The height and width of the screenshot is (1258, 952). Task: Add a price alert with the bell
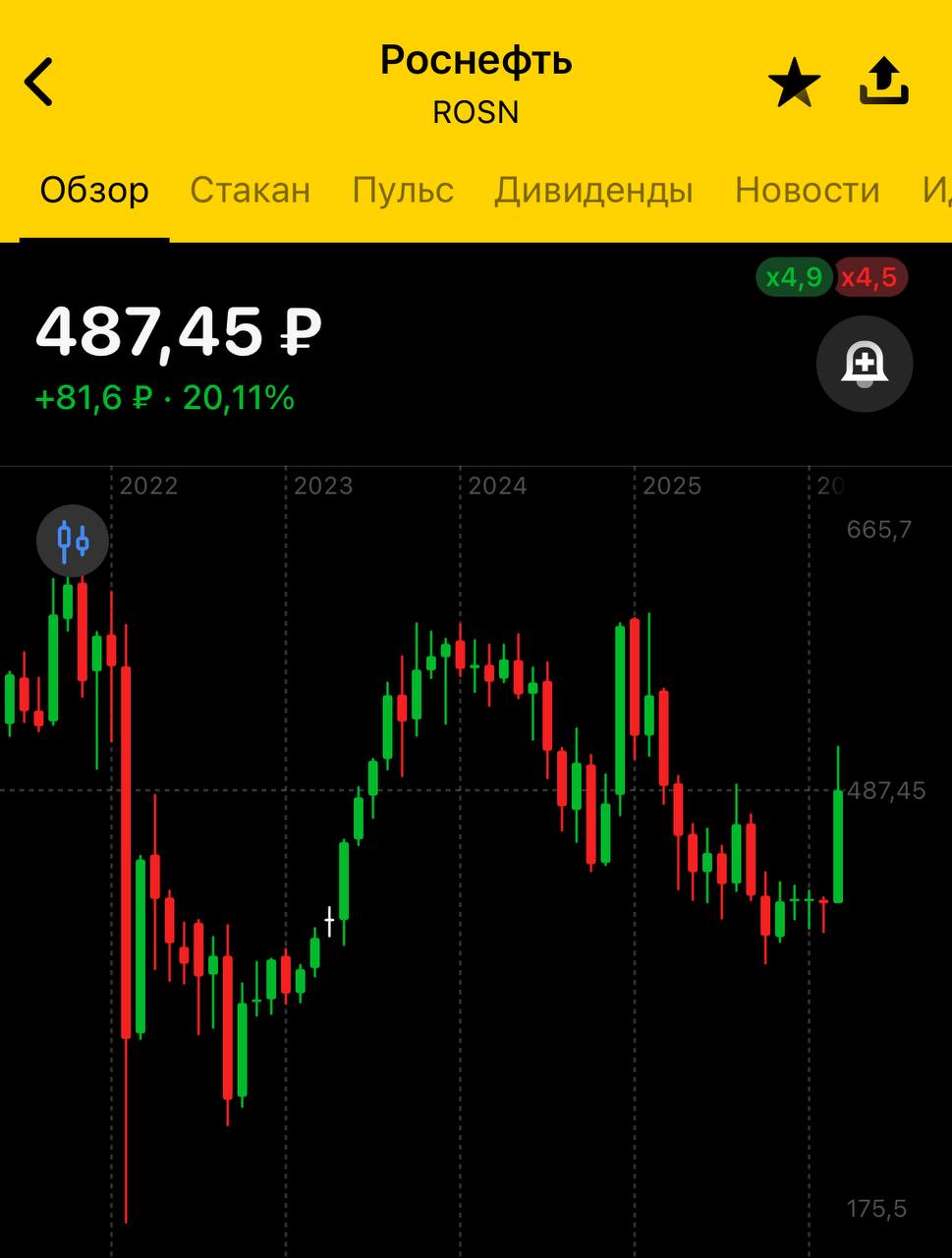point(865,364)
